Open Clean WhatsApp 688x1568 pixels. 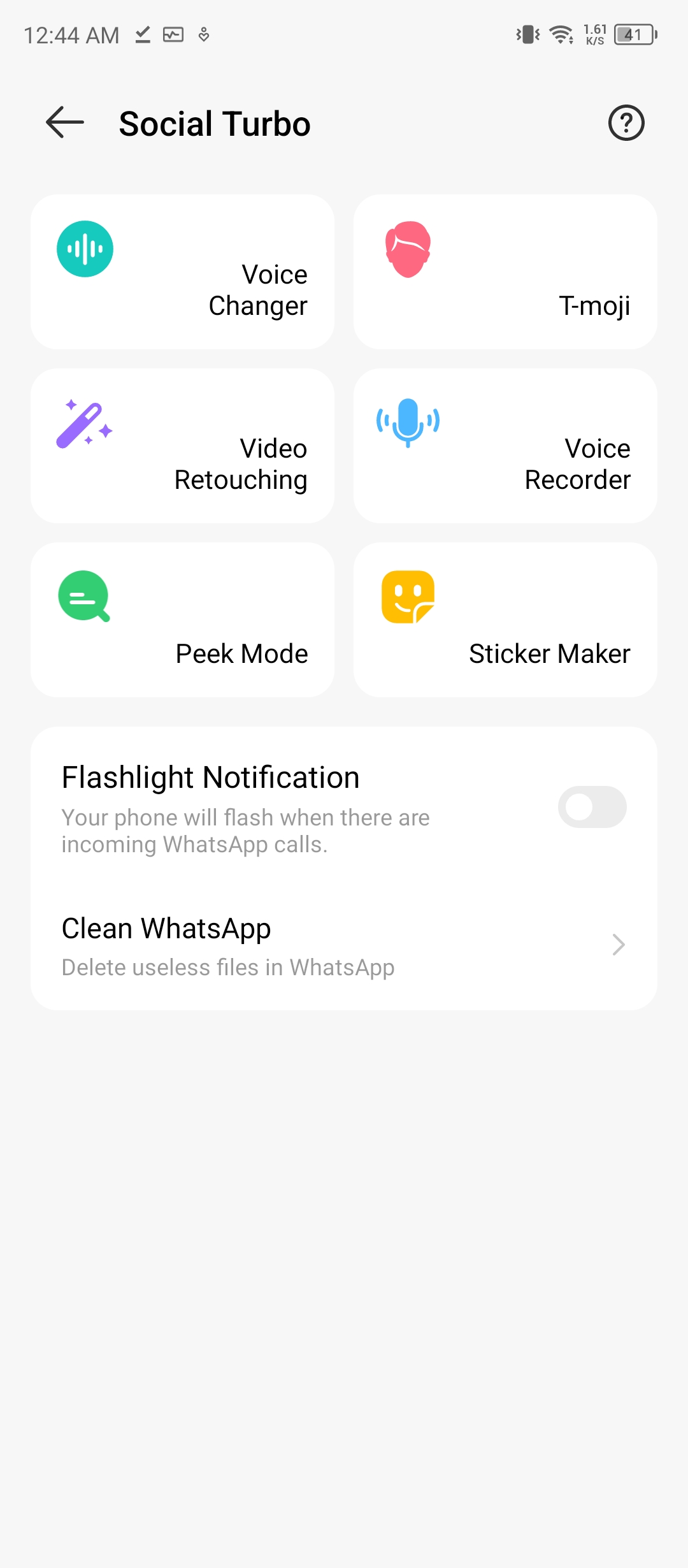tap(344, 945)
